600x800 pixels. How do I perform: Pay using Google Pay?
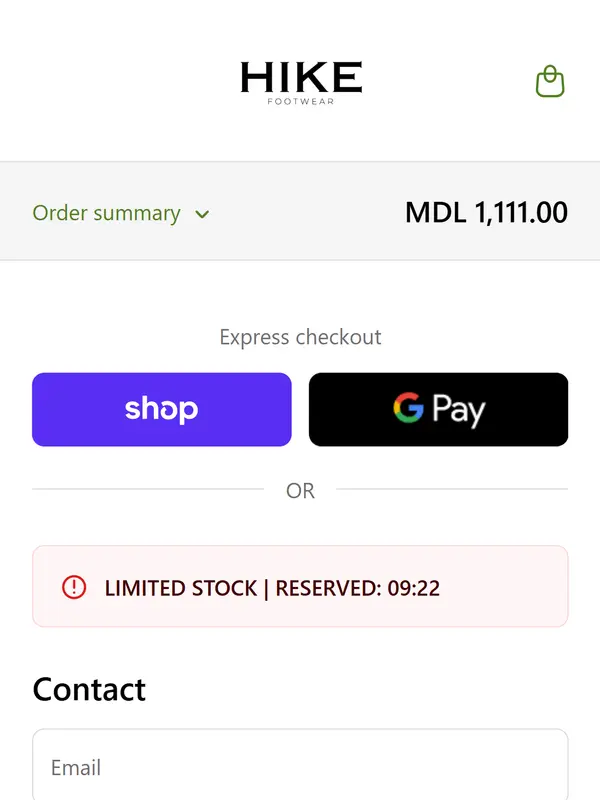pyautogui.click(x=438, y=409)
